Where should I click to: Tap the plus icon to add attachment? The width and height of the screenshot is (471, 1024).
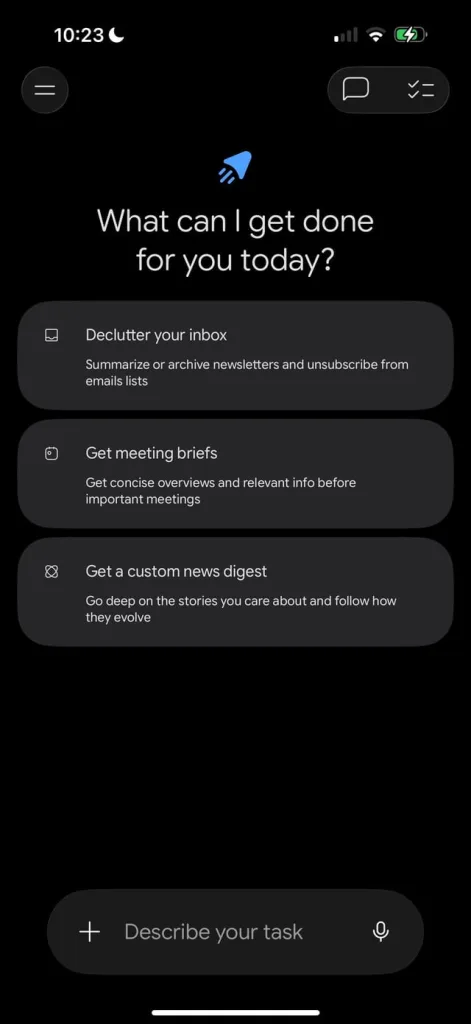(x=89, y=931)
